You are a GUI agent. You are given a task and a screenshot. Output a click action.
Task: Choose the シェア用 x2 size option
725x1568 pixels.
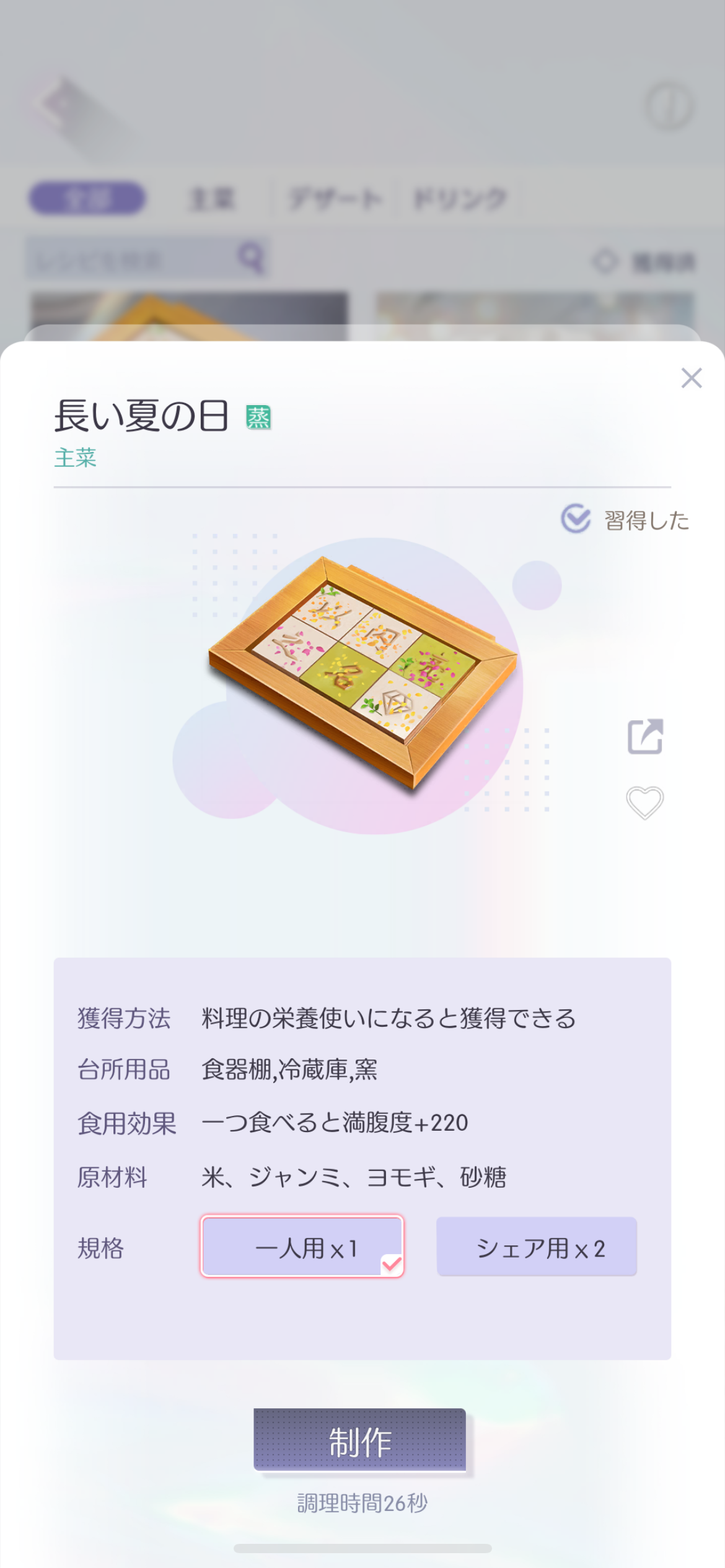pyautogui.click(x=537, y=1246)
